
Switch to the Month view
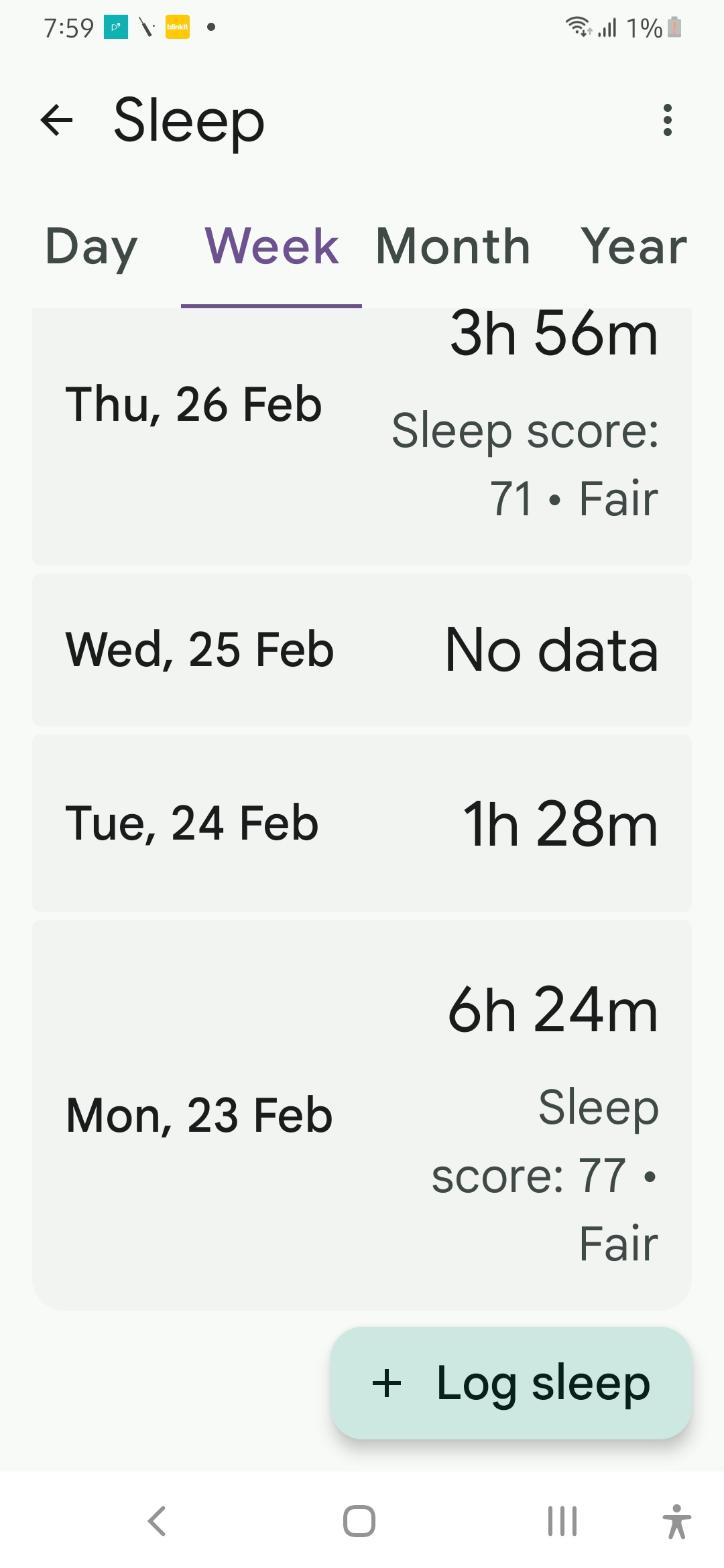pyautogui.click(x=453, y=247)
